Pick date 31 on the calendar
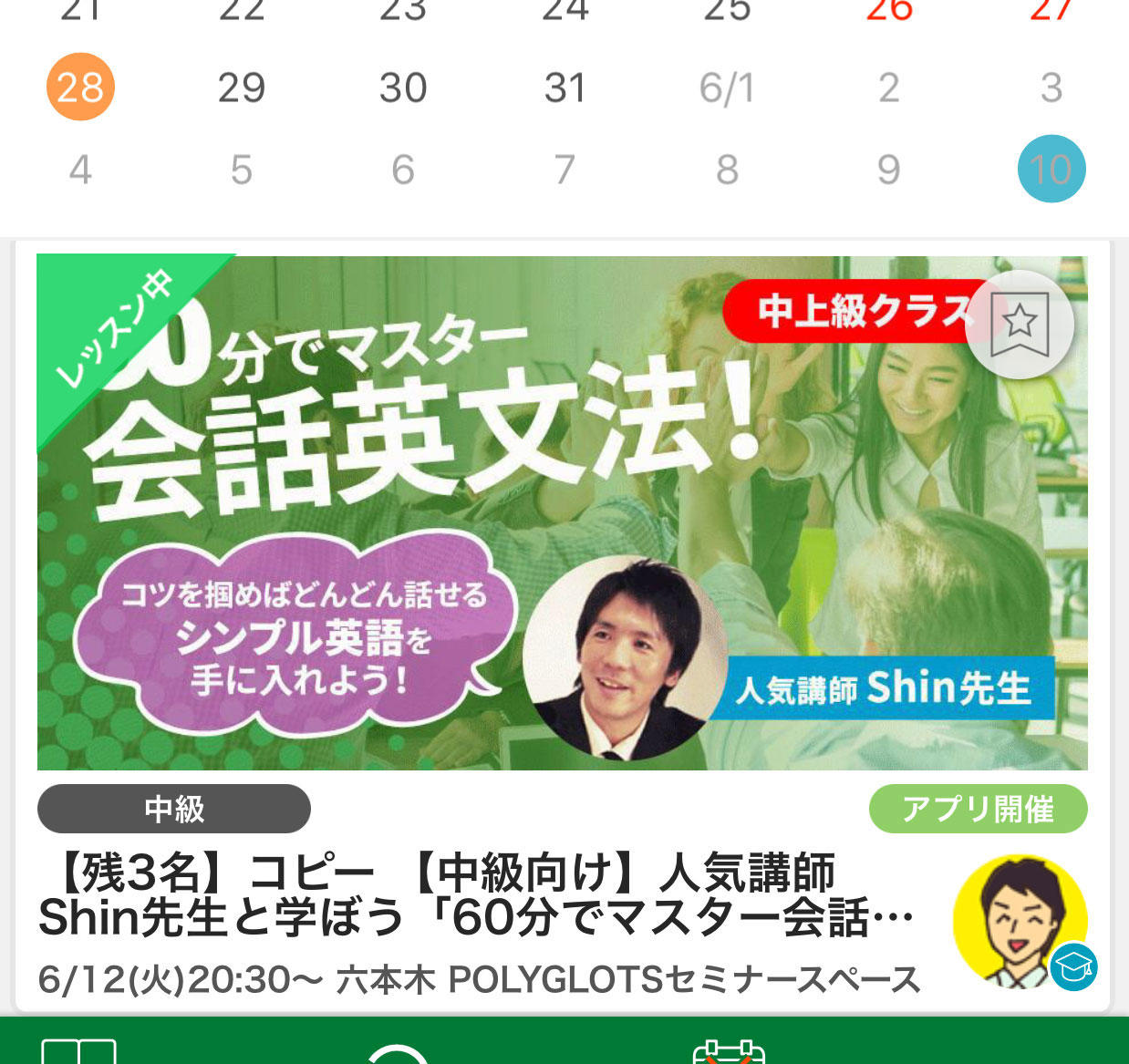 coord(564,88)
